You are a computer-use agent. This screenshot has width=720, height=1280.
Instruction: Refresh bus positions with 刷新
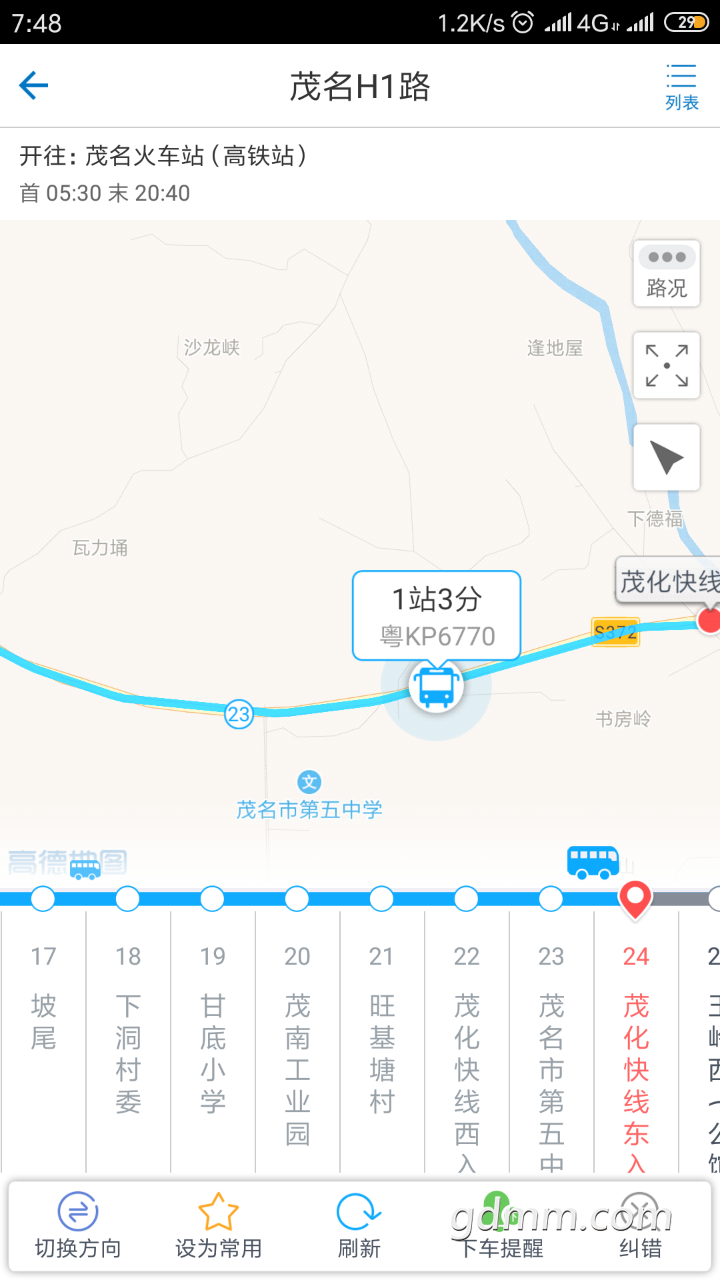coord(359,1226)
